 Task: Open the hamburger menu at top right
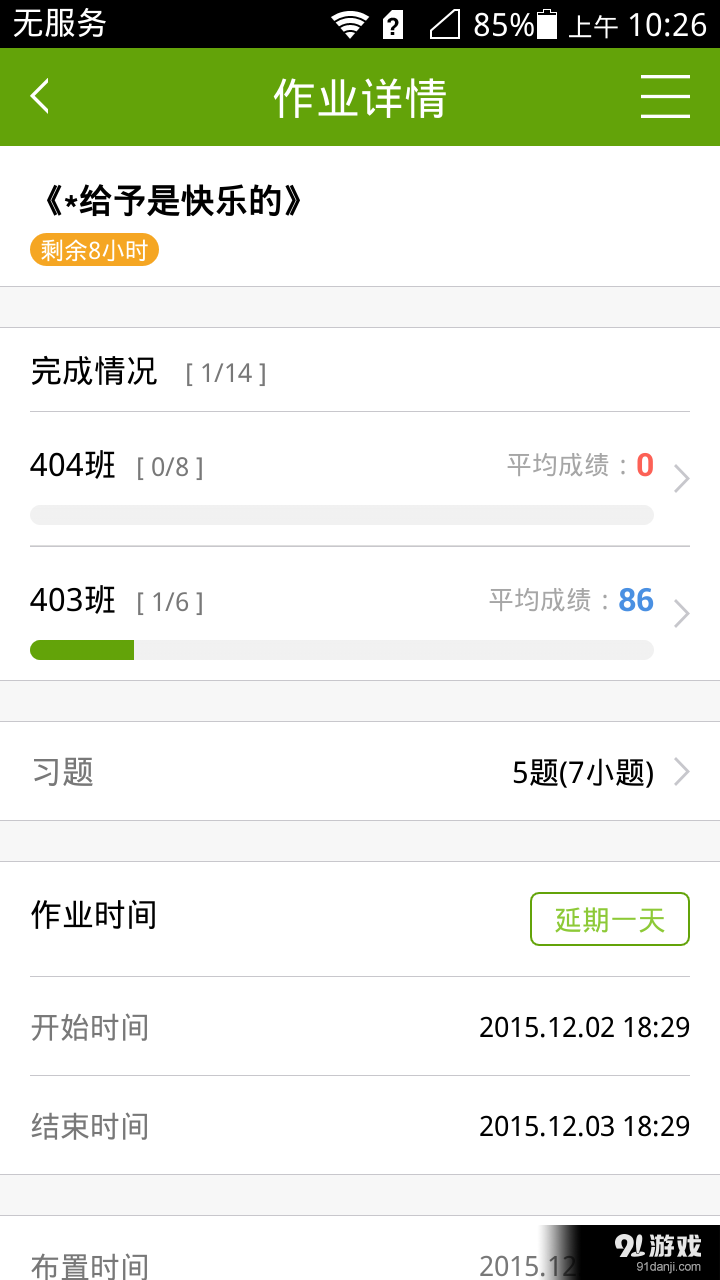pos(664,97)
